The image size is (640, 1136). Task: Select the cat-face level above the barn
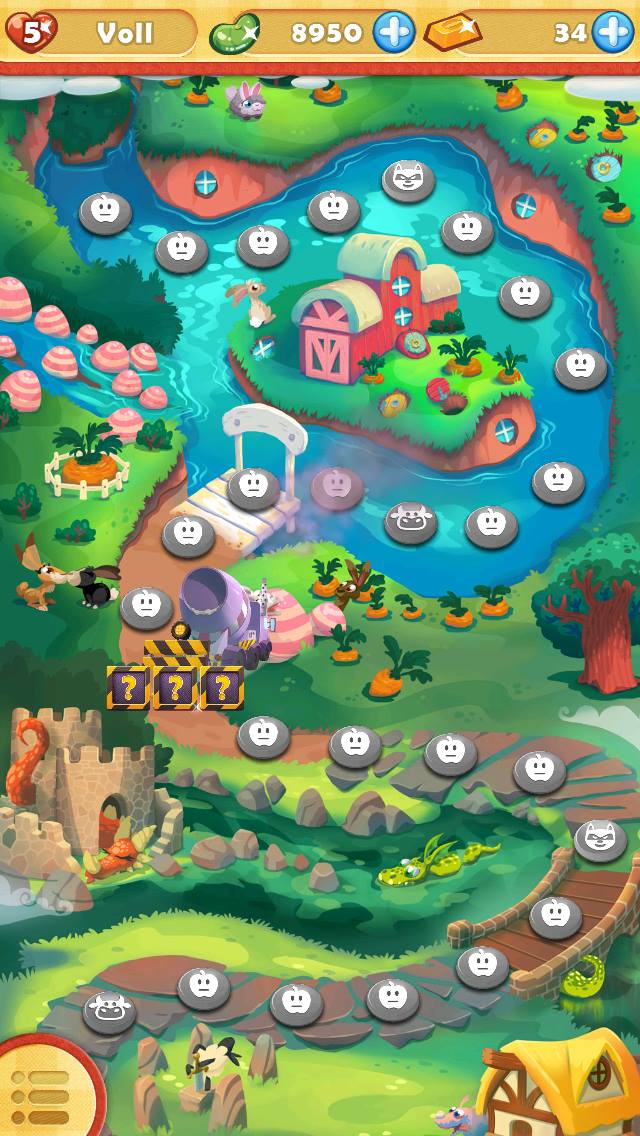click(x=409, y=180)
